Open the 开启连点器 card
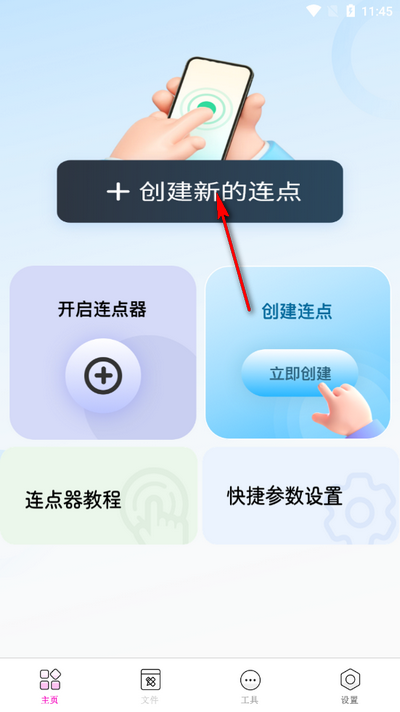This screenshot has height=712, width=400. point(103,352)
